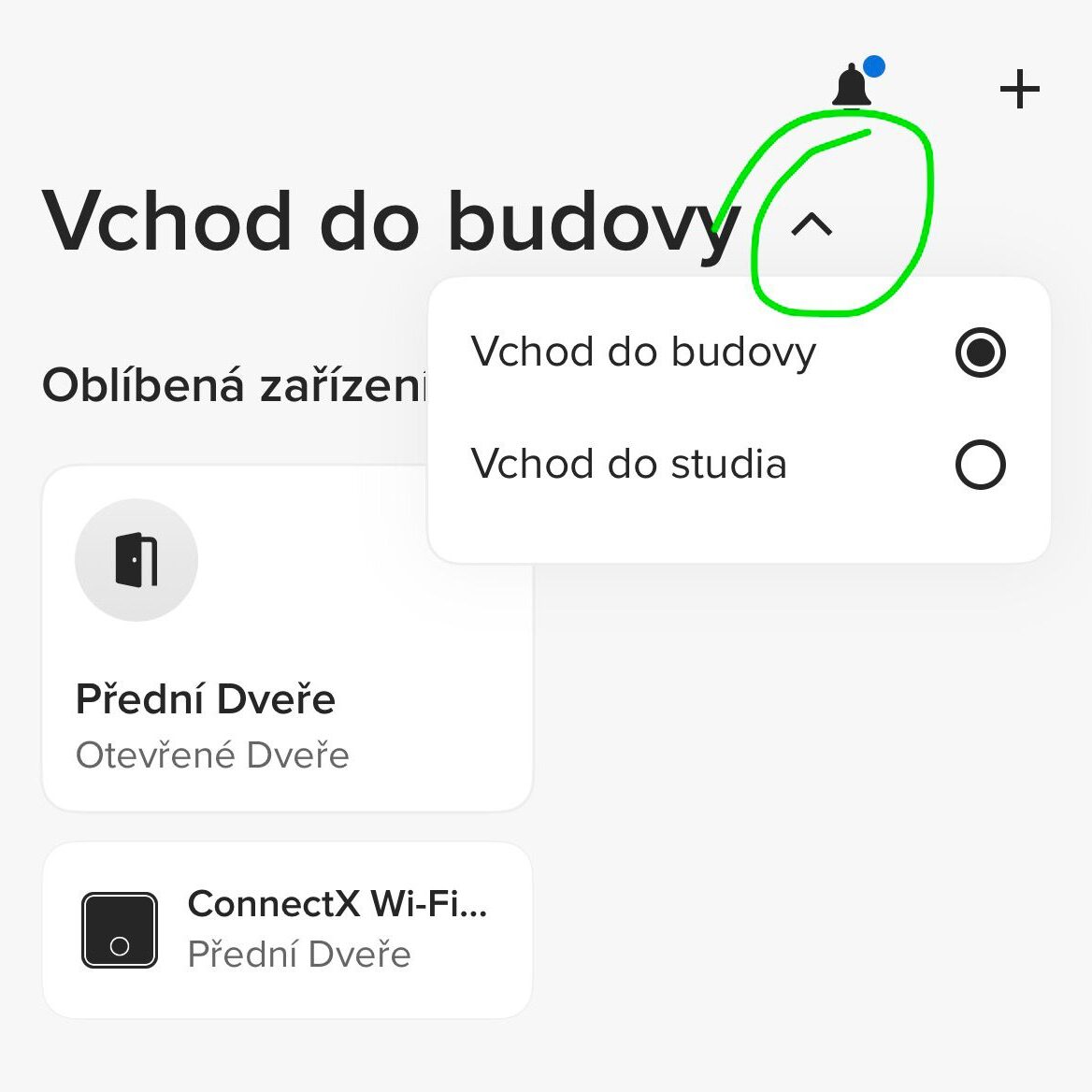1092x1092 pixels.
Task: Select the Vchod do budovy radio option
Action: coord(980,352)
